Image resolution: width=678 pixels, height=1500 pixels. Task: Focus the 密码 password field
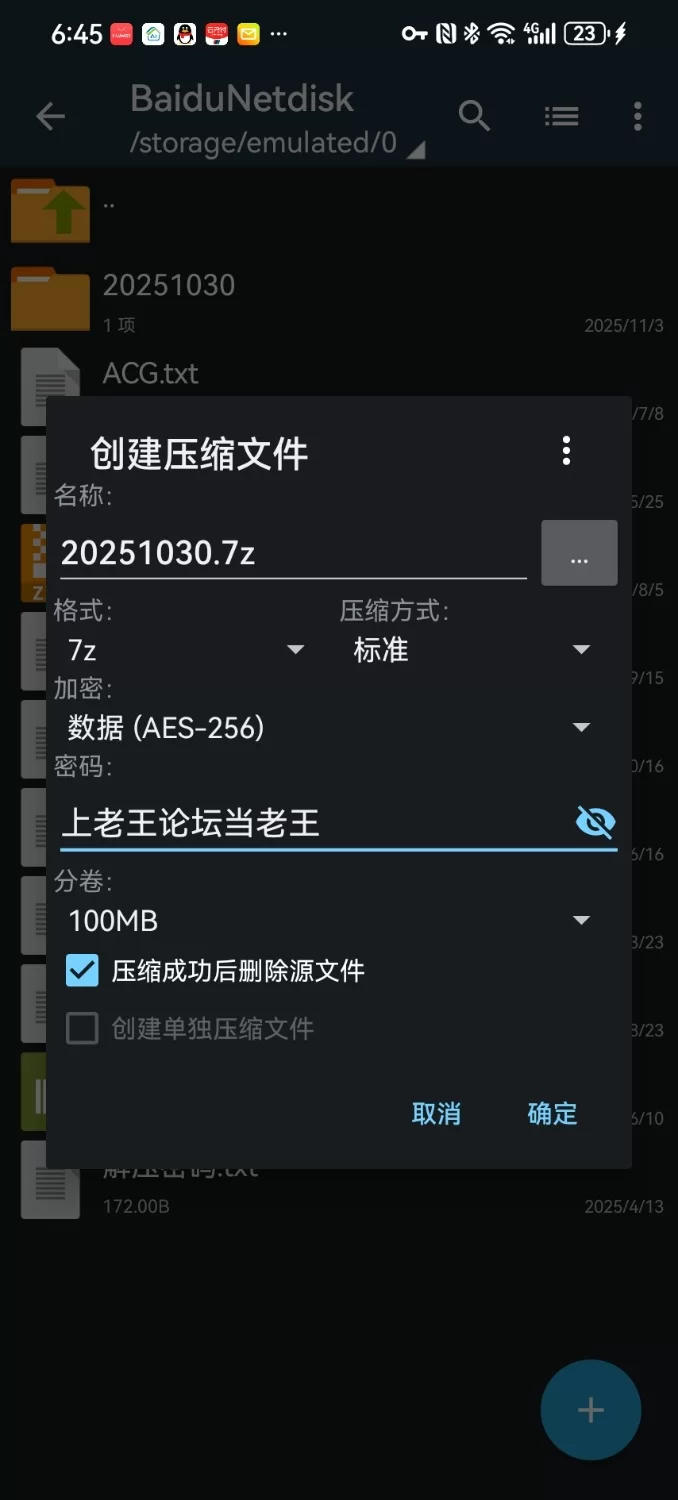point(310,823)
